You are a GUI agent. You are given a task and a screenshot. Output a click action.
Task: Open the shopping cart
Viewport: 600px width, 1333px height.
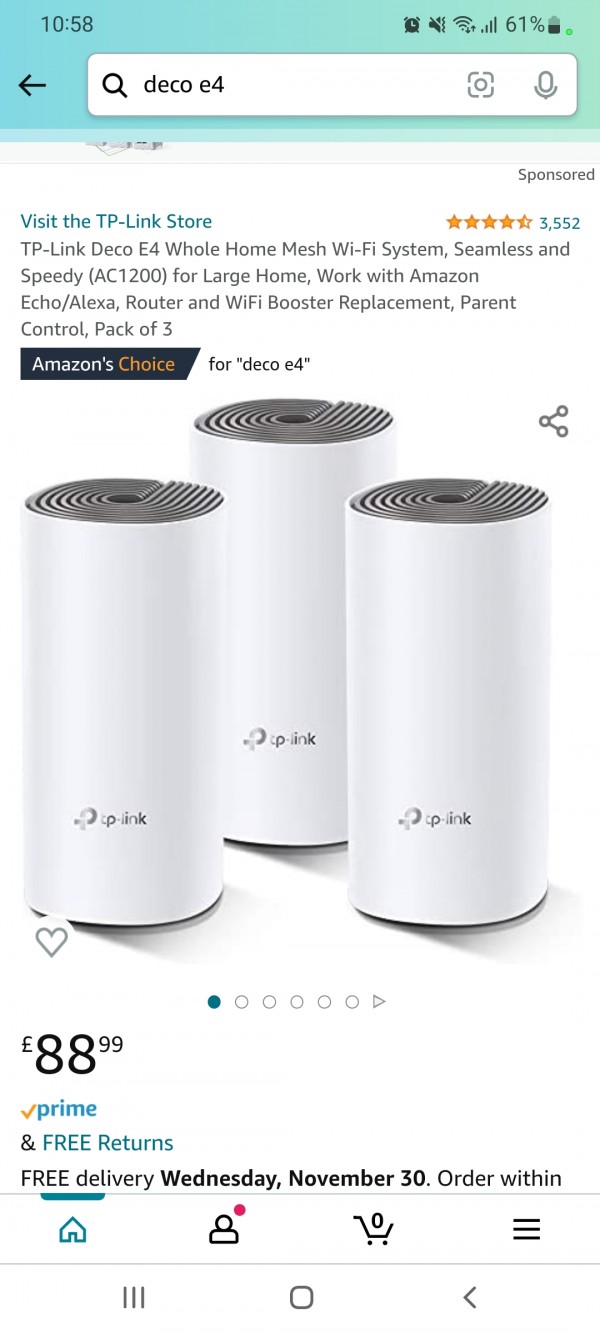pyautogui.click(x=374, y=1228)
